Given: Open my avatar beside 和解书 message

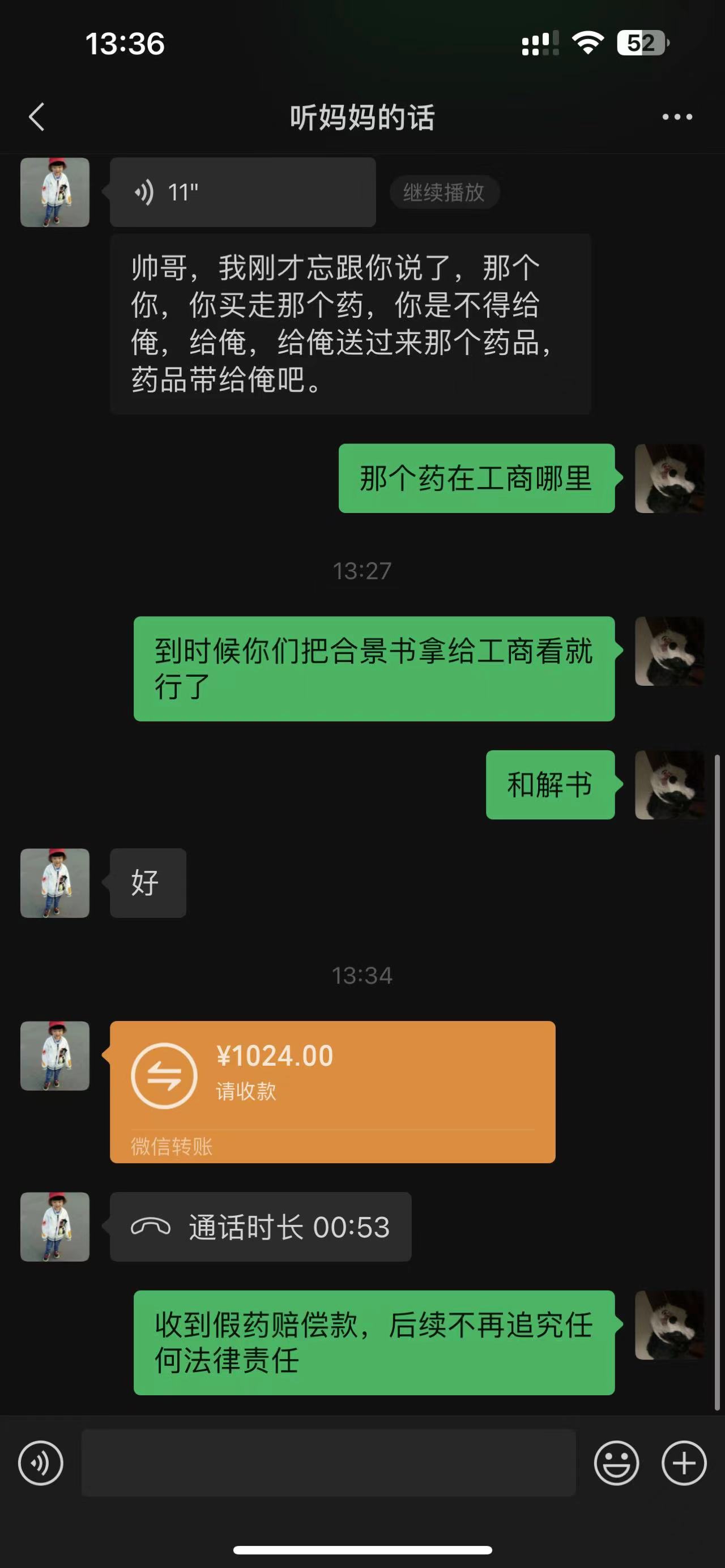Looking at the screenshot, I should 669,785.
